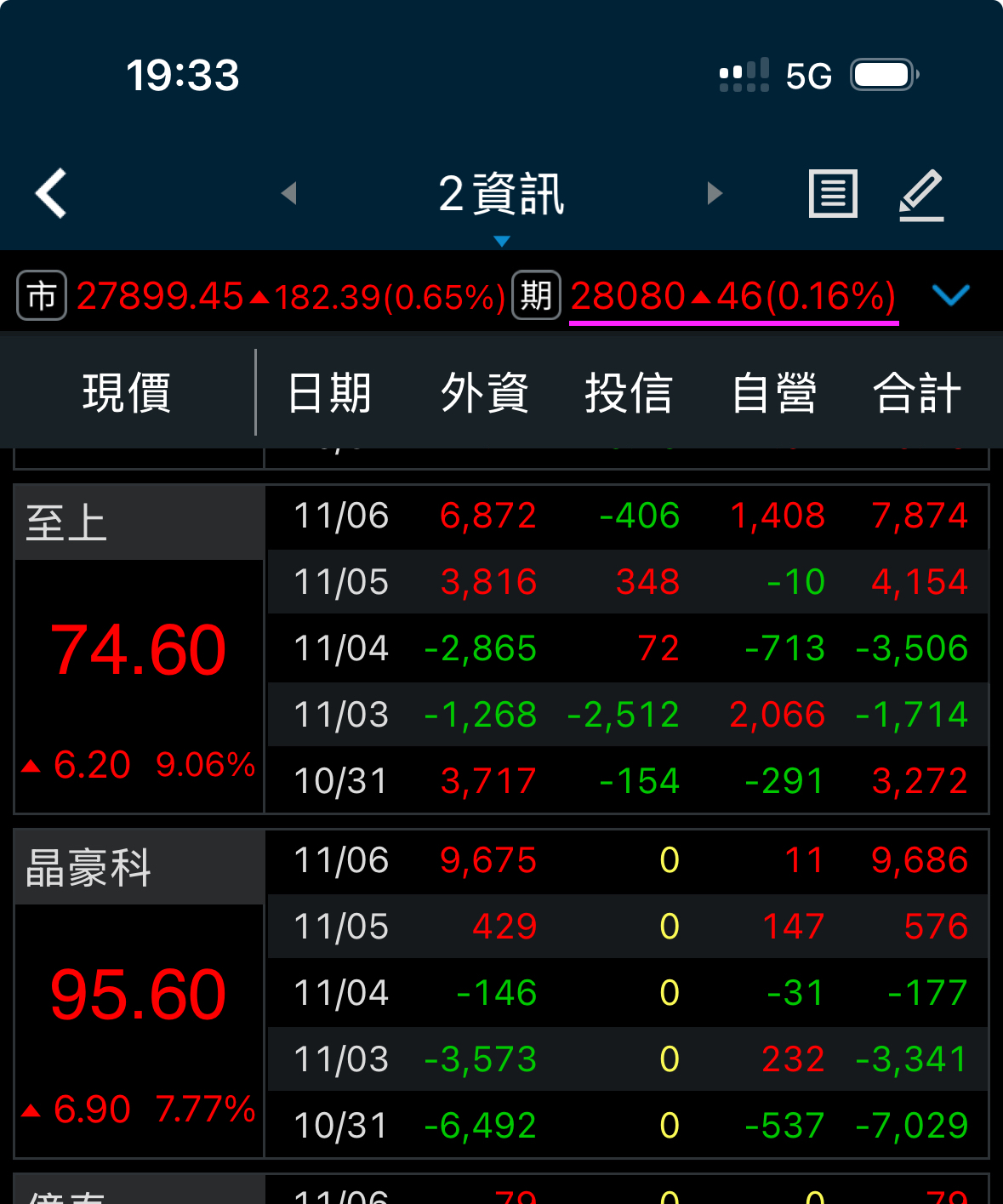Image resolution: width=1003 pixels, height=1204 pixels.
Task: Open the 晶豪科 stock details
Action: pos(139,993)
